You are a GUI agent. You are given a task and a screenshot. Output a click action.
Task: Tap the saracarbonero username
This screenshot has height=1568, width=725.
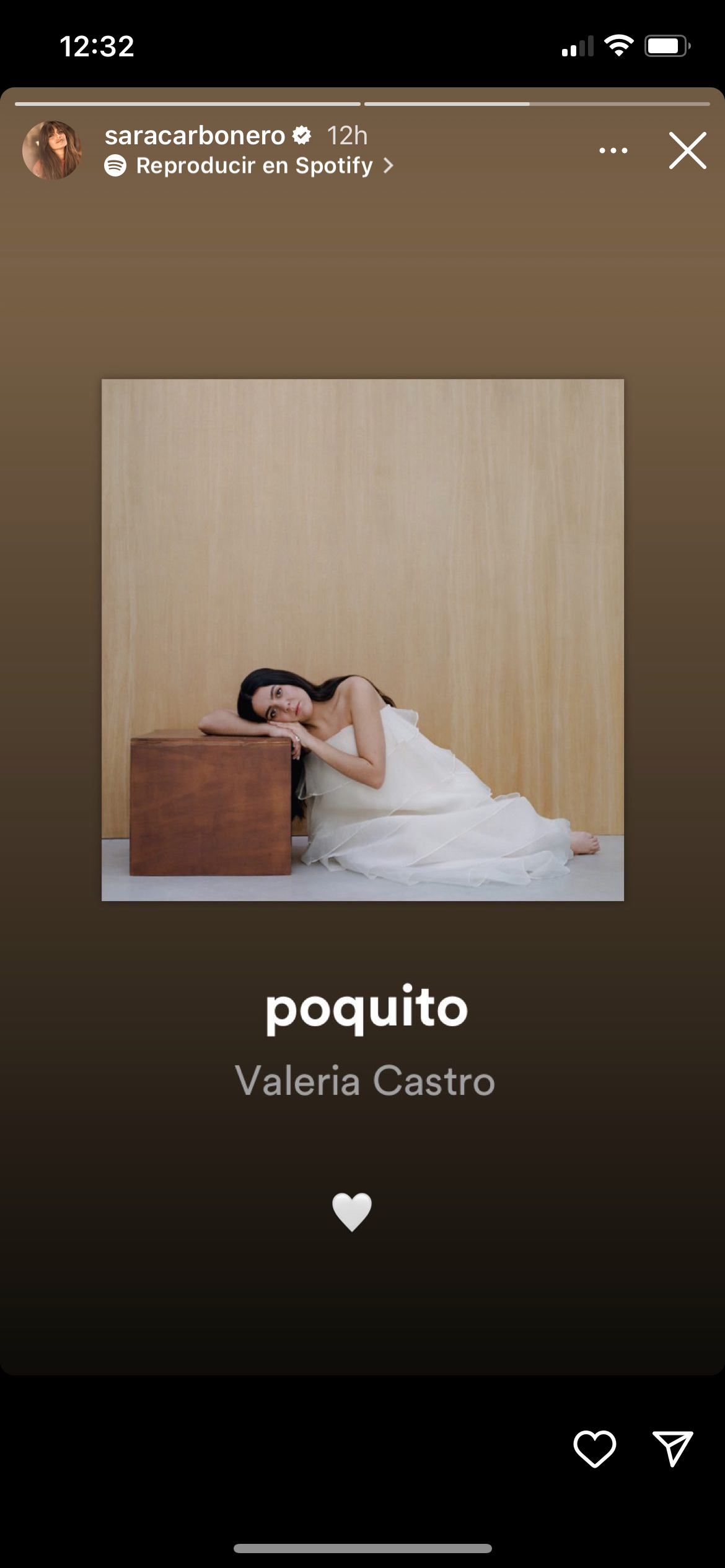195,136
